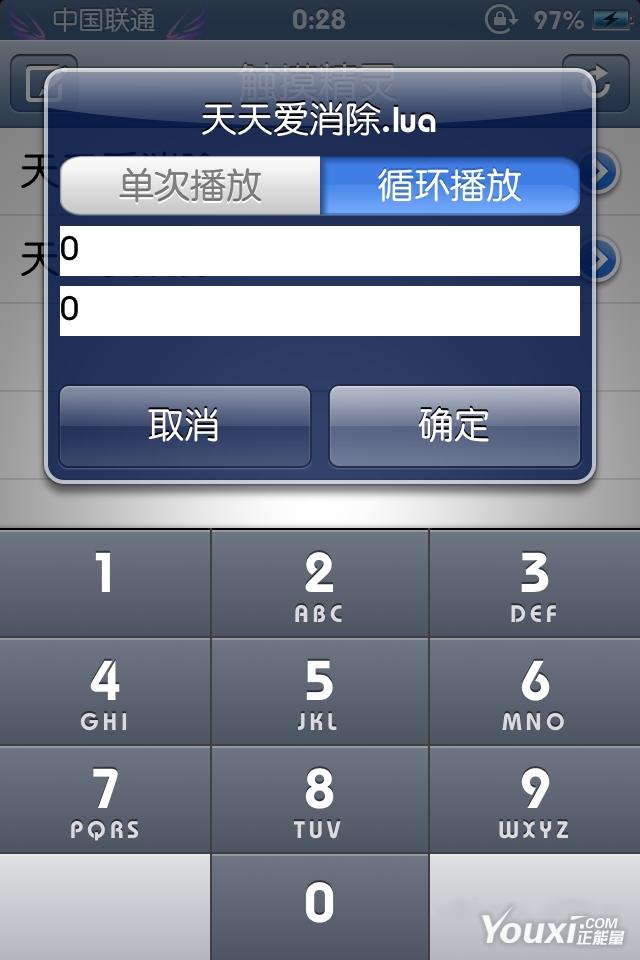640x960 pixels.
Task: Select the 单次播放 segment
Action: (x=190, y=186)
